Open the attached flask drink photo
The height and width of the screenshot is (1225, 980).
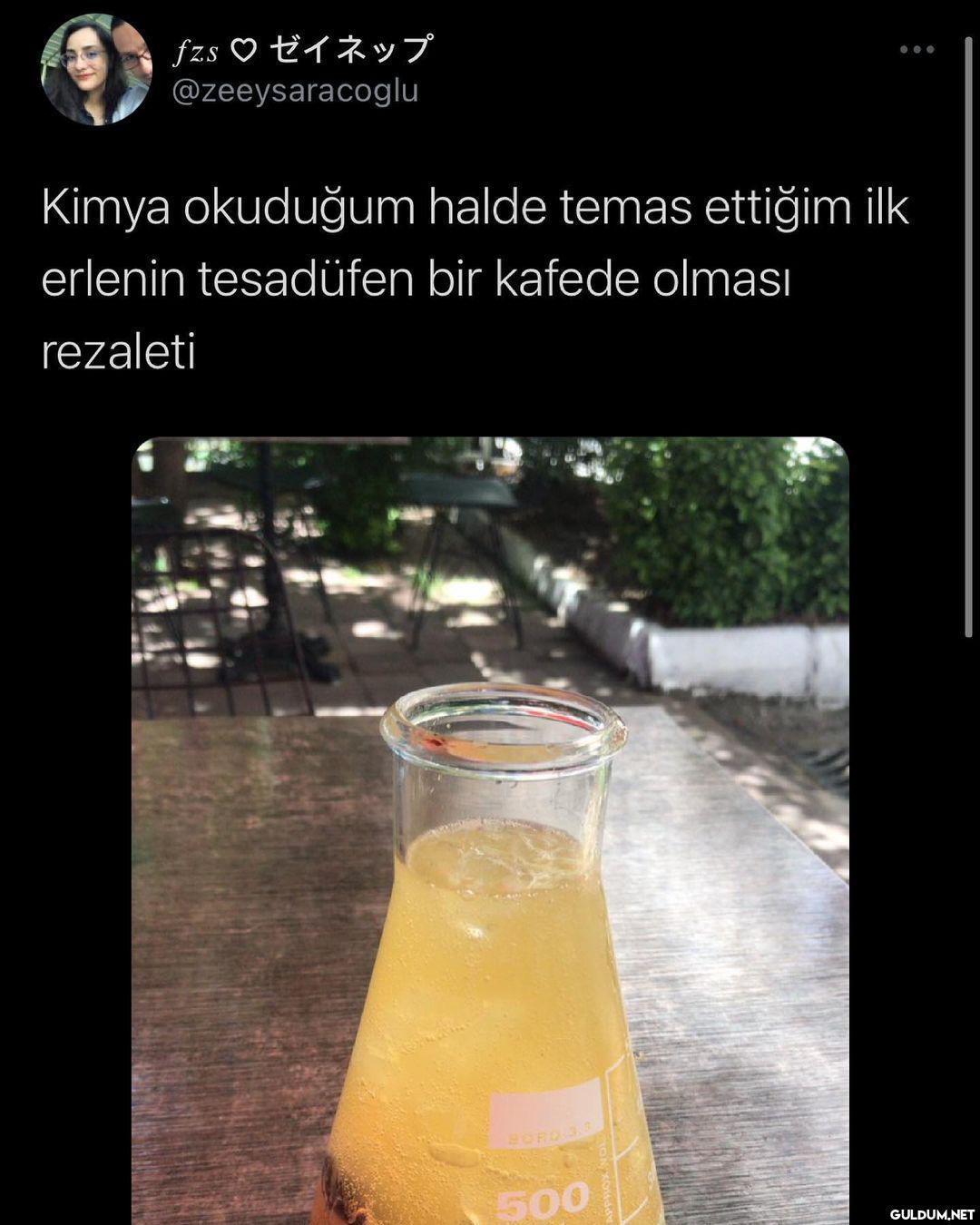[490, 830]
